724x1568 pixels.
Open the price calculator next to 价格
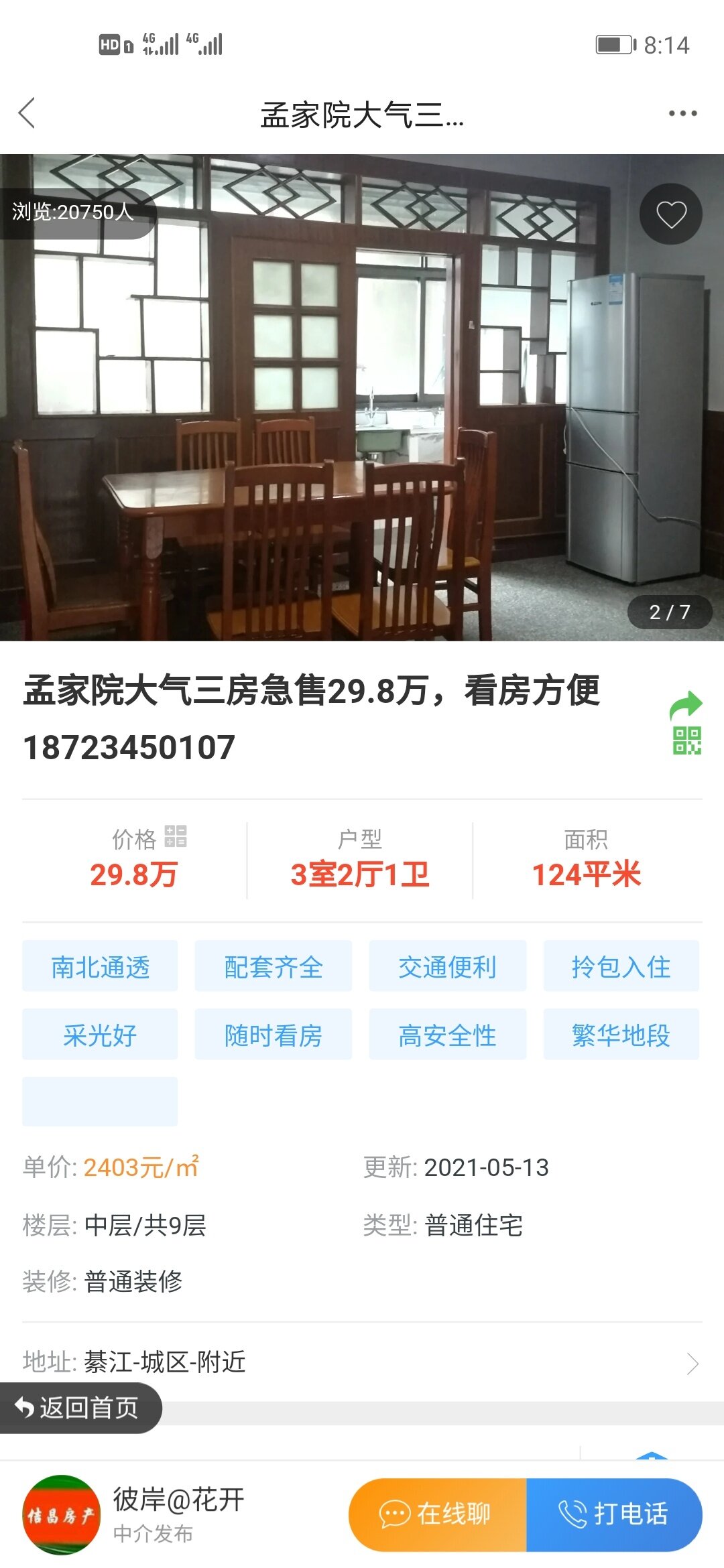[176, 836]
